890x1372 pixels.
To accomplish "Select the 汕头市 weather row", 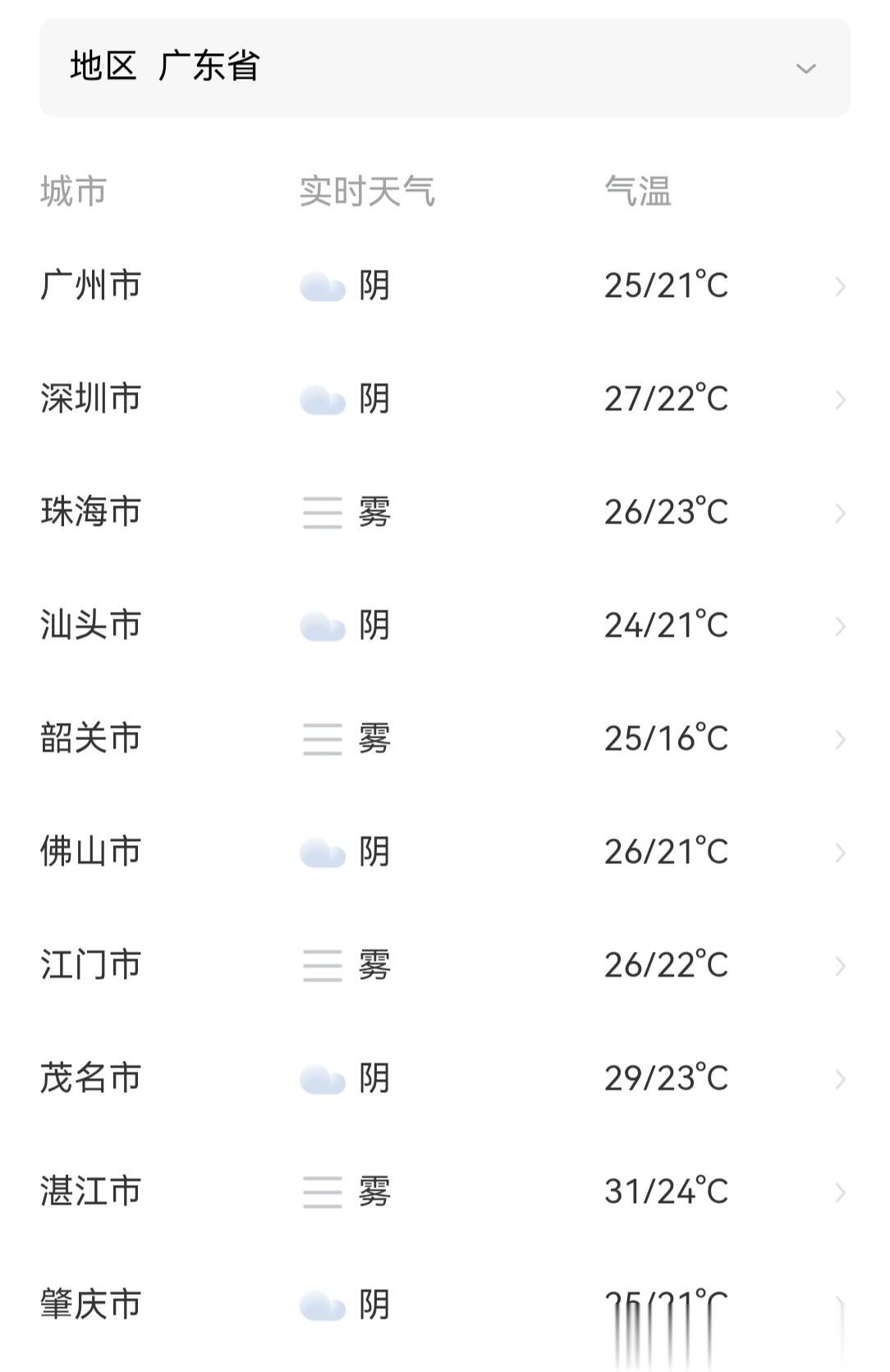I will click(444, 626).
